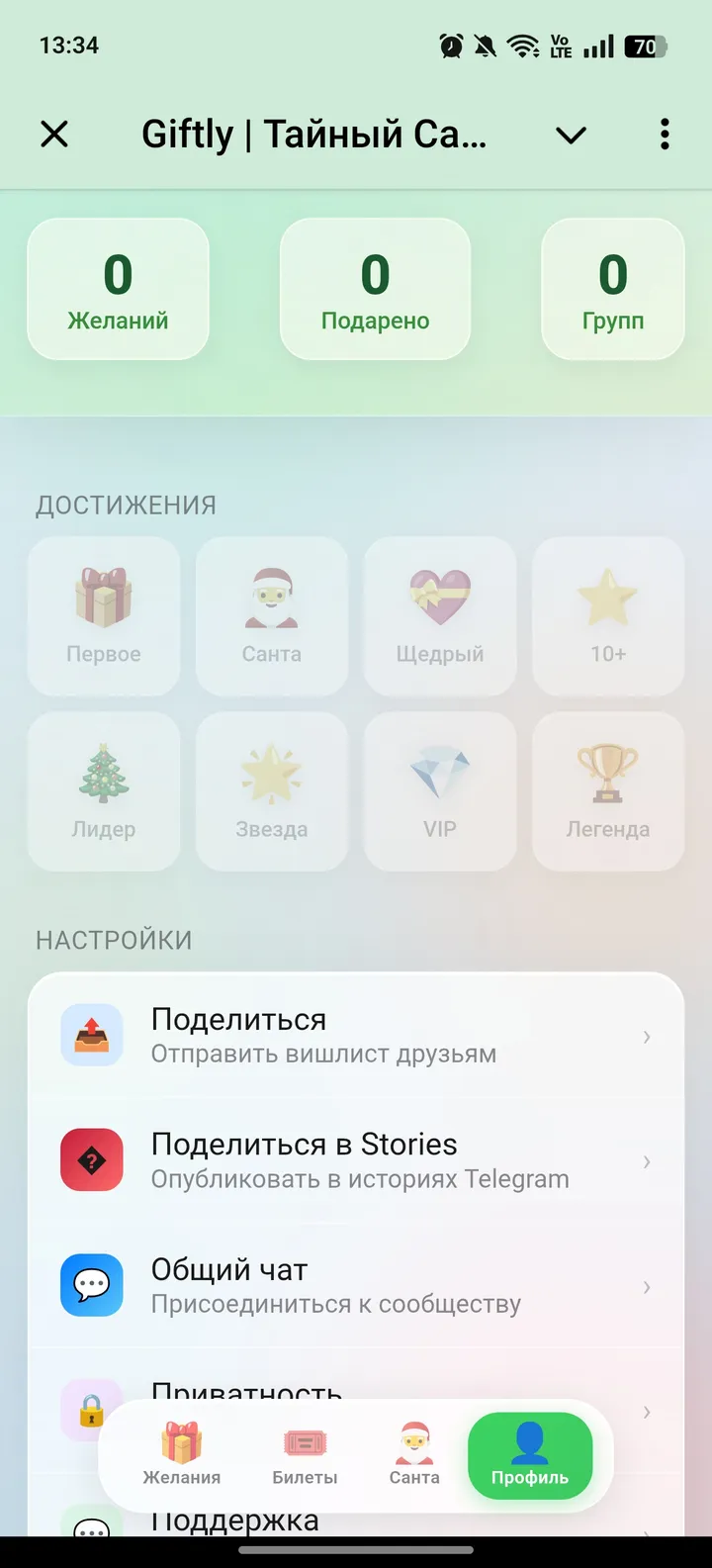Select the Санта achievement badge
Viewport: 712px width, 1568px height.
point(272,615)
